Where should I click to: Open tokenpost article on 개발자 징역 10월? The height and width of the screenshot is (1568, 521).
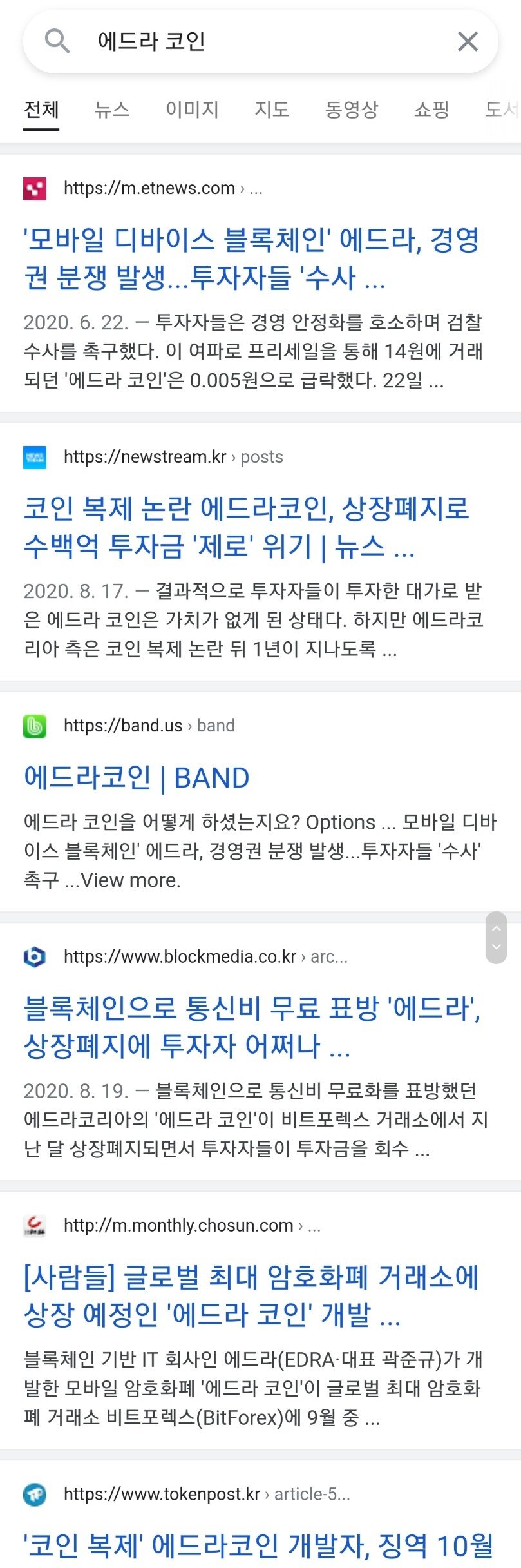[258, 1545]
